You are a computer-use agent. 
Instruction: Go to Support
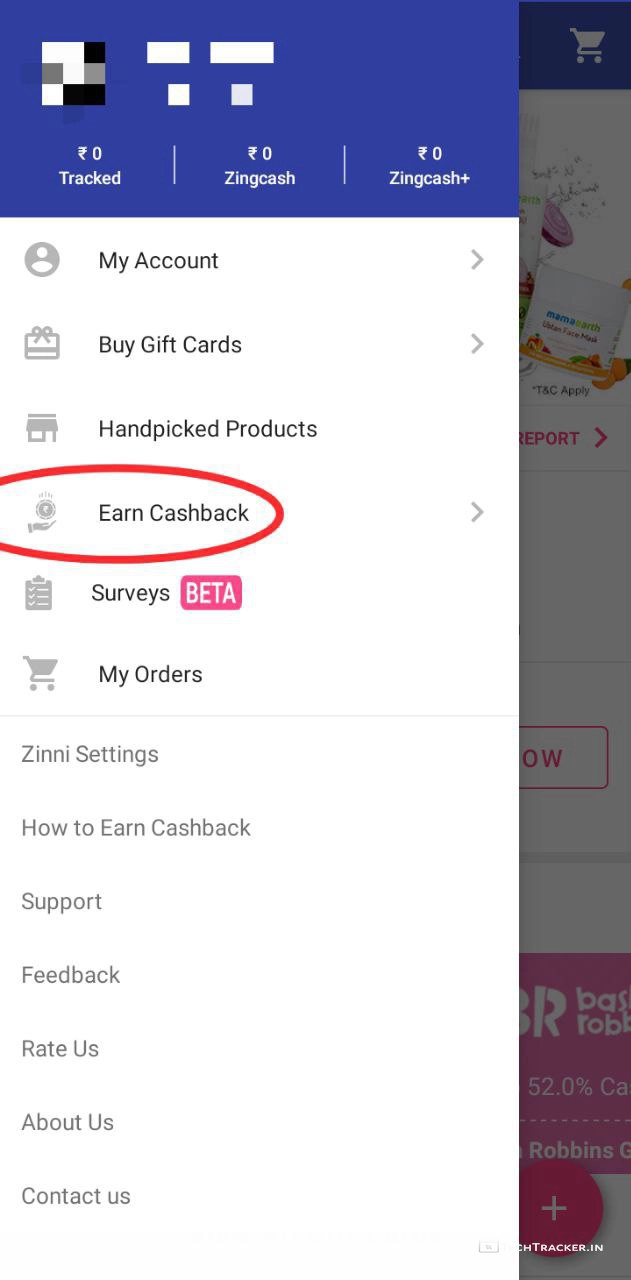click(x=62, y=902)
